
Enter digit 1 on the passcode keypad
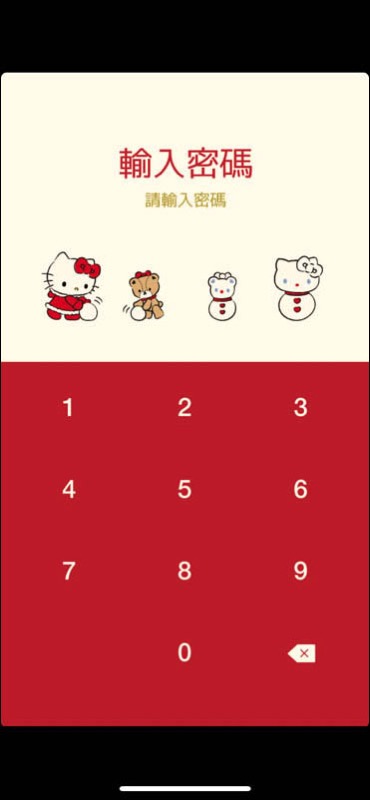(x=68, y=408)
